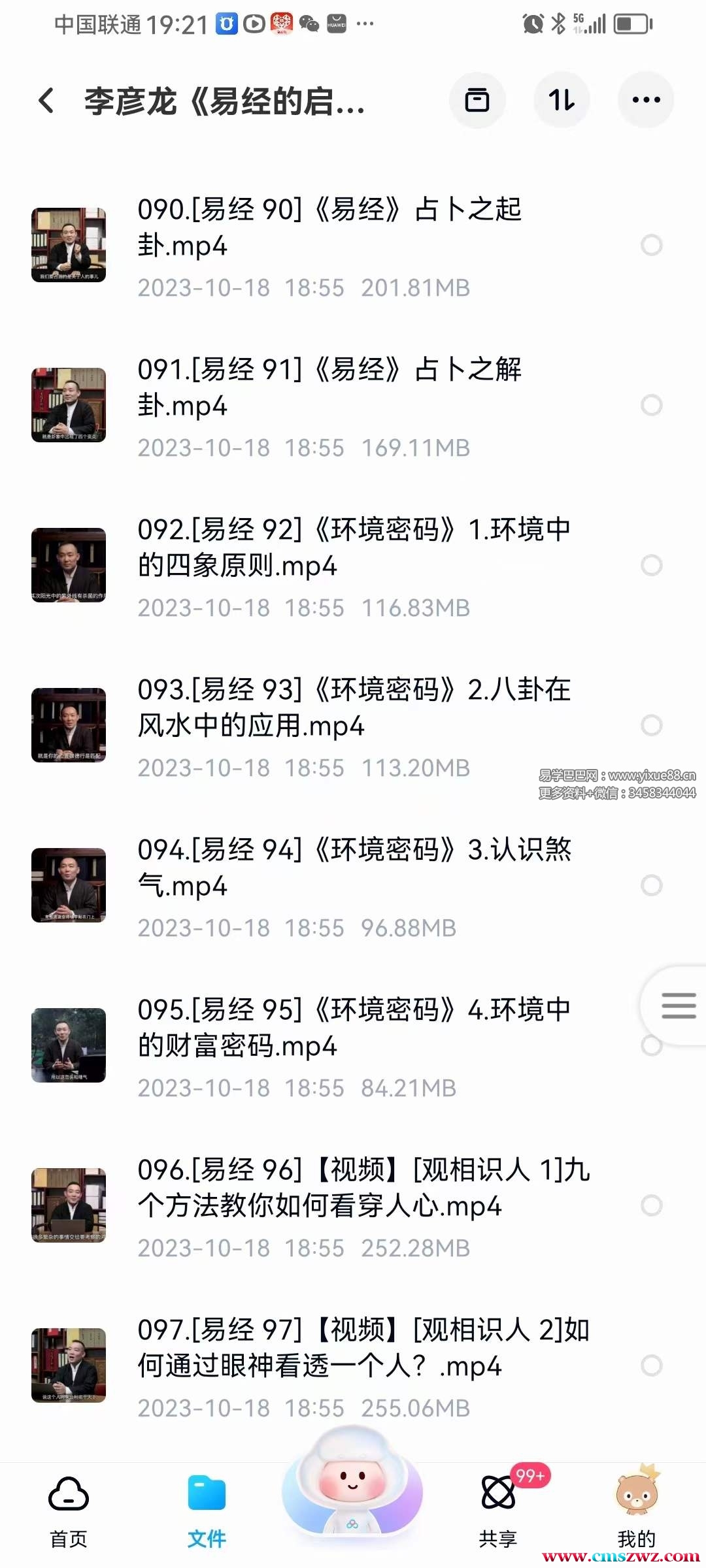Open video 097 如何通过眼神看透一个人
This screenshot has height=1568, width=706.
click(363, 1348)
